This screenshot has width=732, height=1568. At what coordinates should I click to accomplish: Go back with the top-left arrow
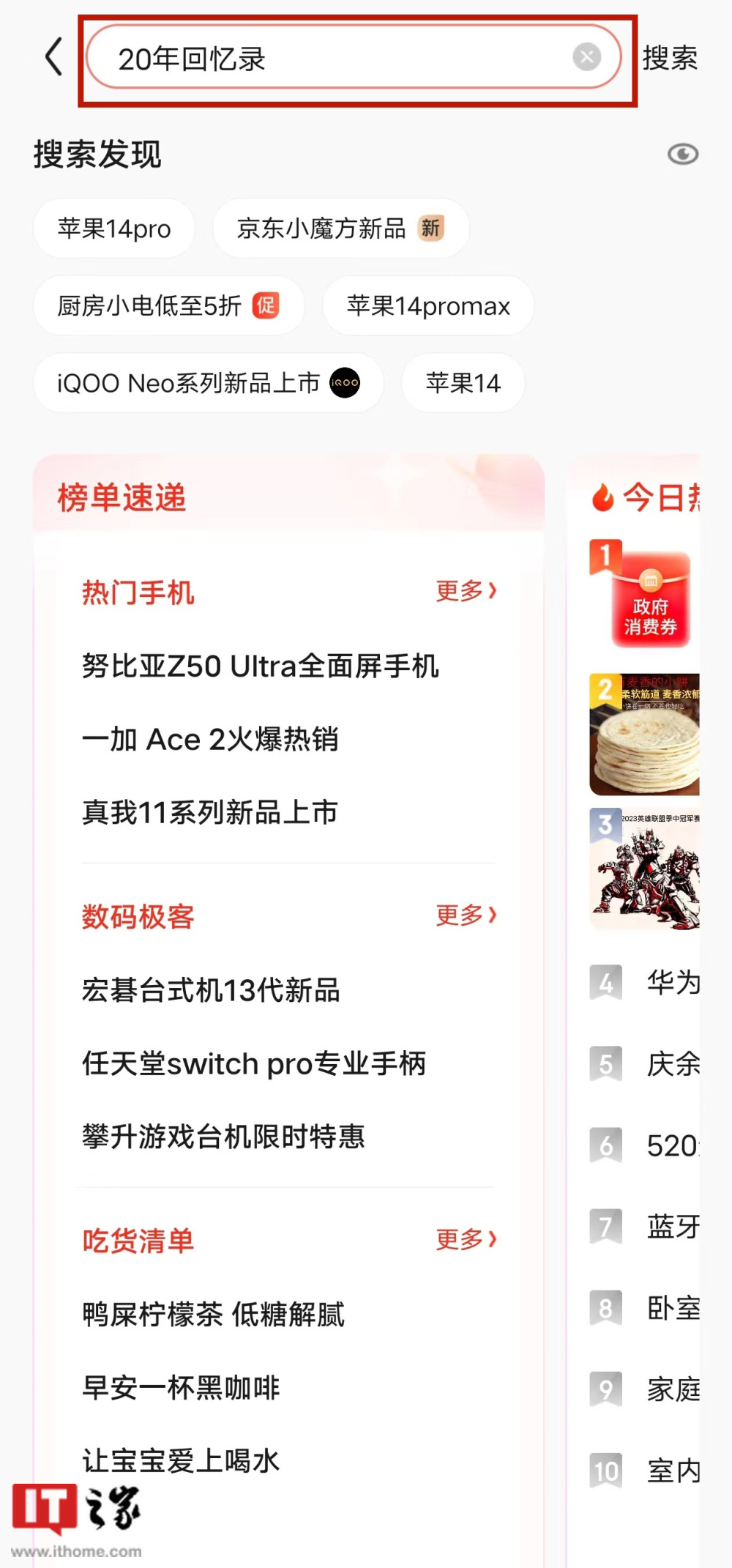coord(53,57)
